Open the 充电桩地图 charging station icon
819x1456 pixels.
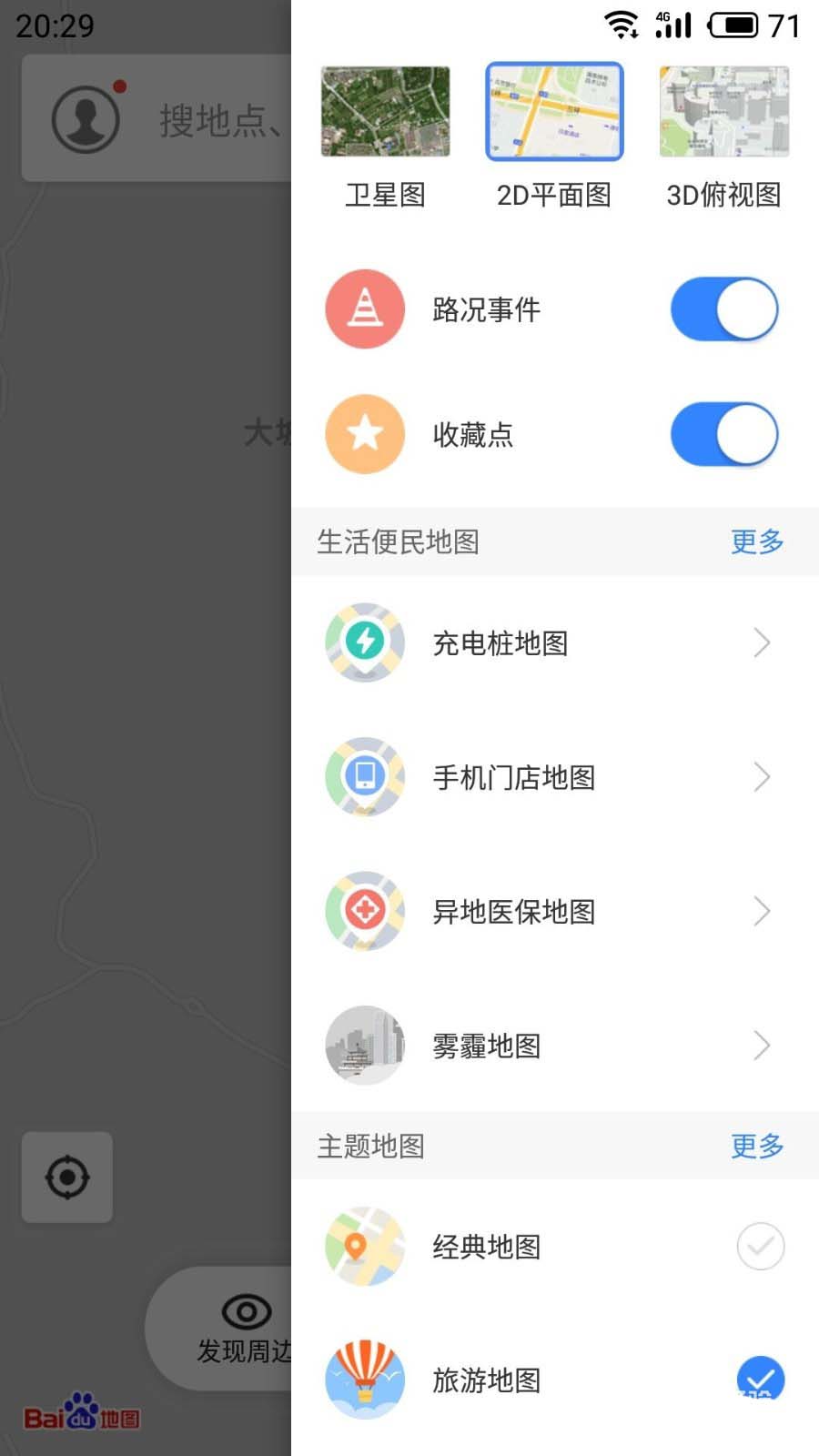pos(364,642)
